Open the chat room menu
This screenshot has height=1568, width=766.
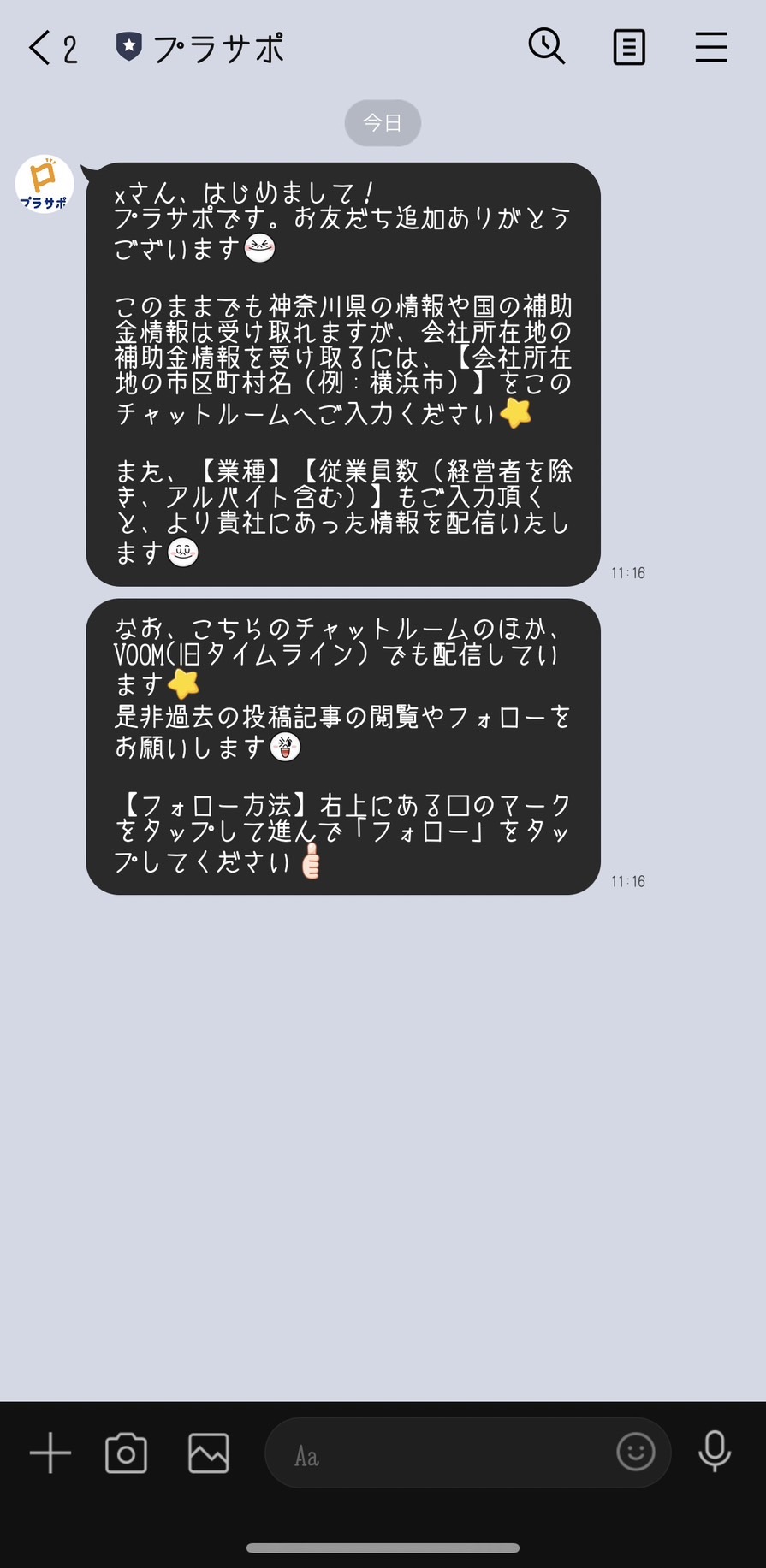tap(710, 48)
